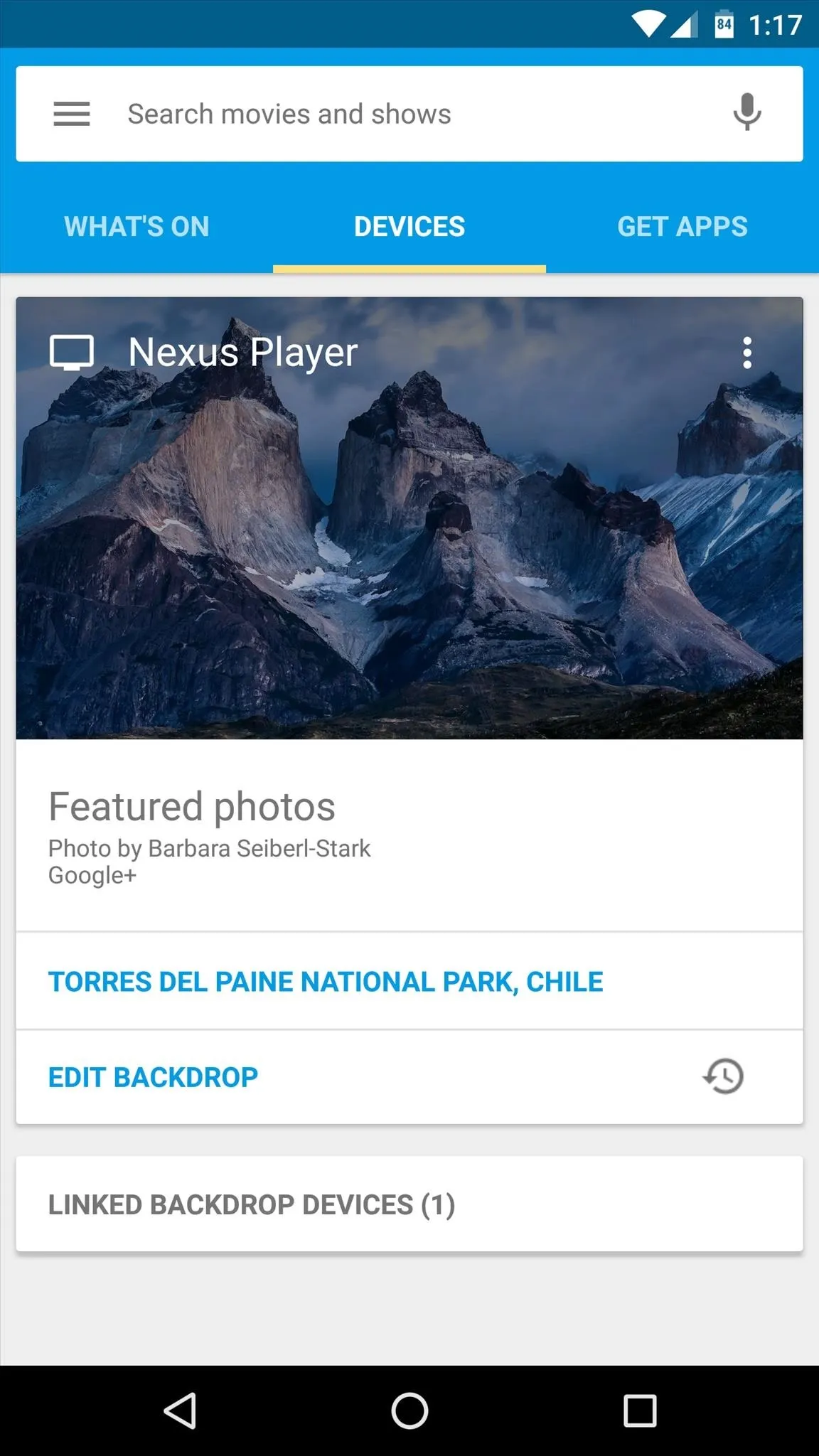Open the Nexus Player backdrop photo card

pyautogui.click(x=409, y=518)
